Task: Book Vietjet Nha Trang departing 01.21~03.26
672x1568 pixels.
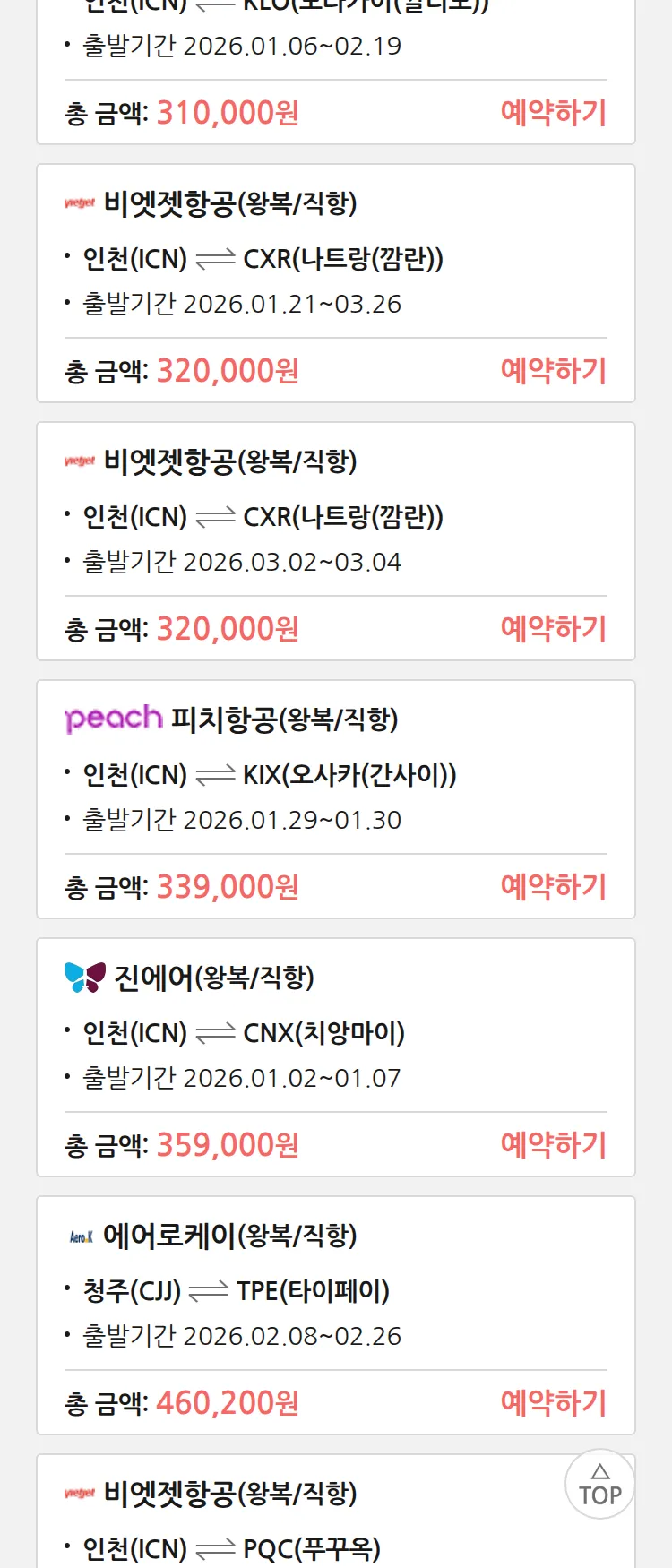Action: (553, 371)
